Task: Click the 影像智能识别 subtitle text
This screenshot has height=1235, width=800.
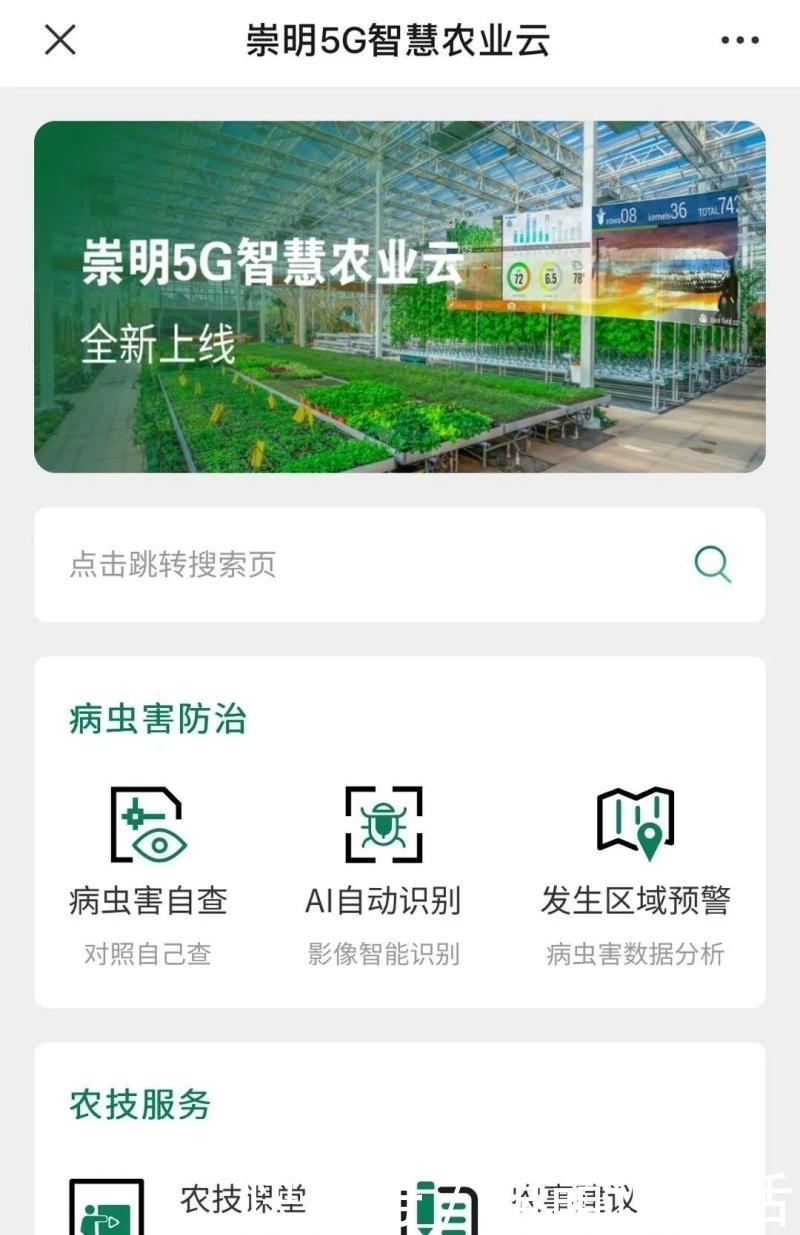Action: click(x=385, y=955)
